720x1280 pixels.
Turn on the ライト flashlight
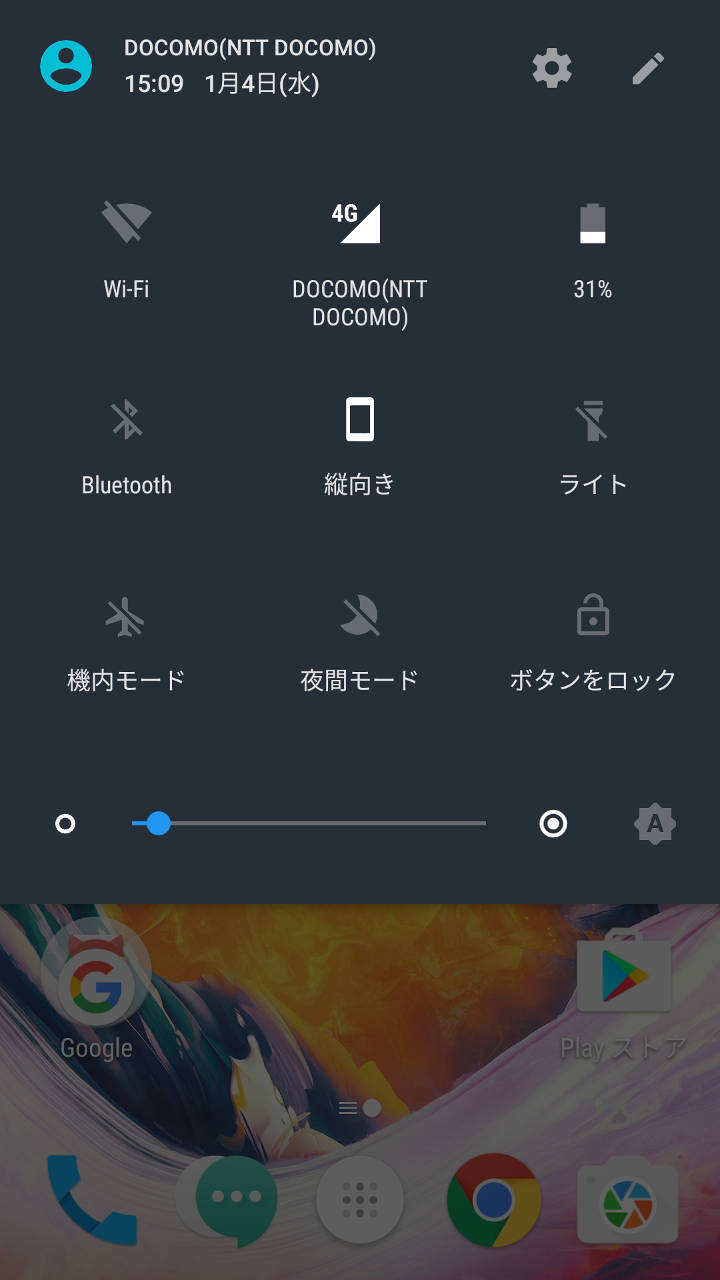coord(592,420)
